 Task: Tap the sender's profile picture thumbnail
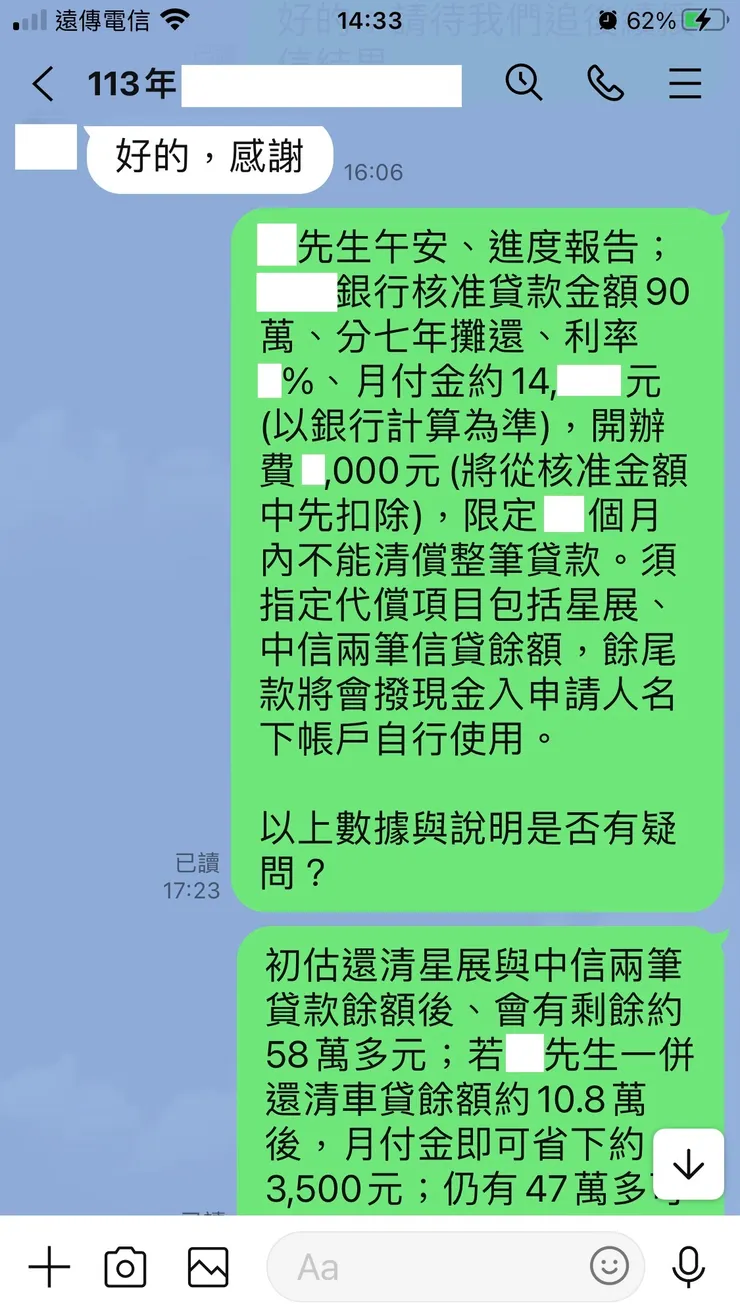point(43,150)
